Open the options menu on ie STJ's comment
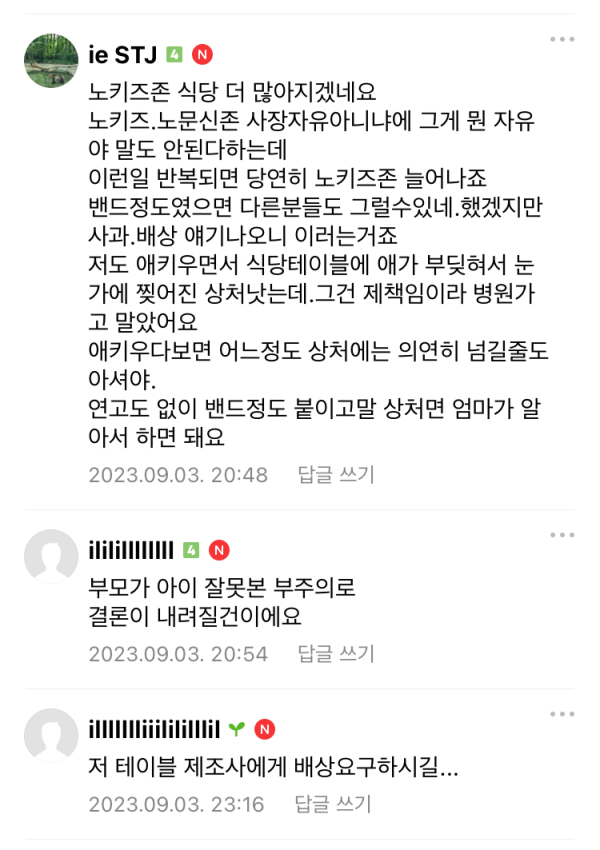Viewport: 600px width, 850px height. click(562, 38)
